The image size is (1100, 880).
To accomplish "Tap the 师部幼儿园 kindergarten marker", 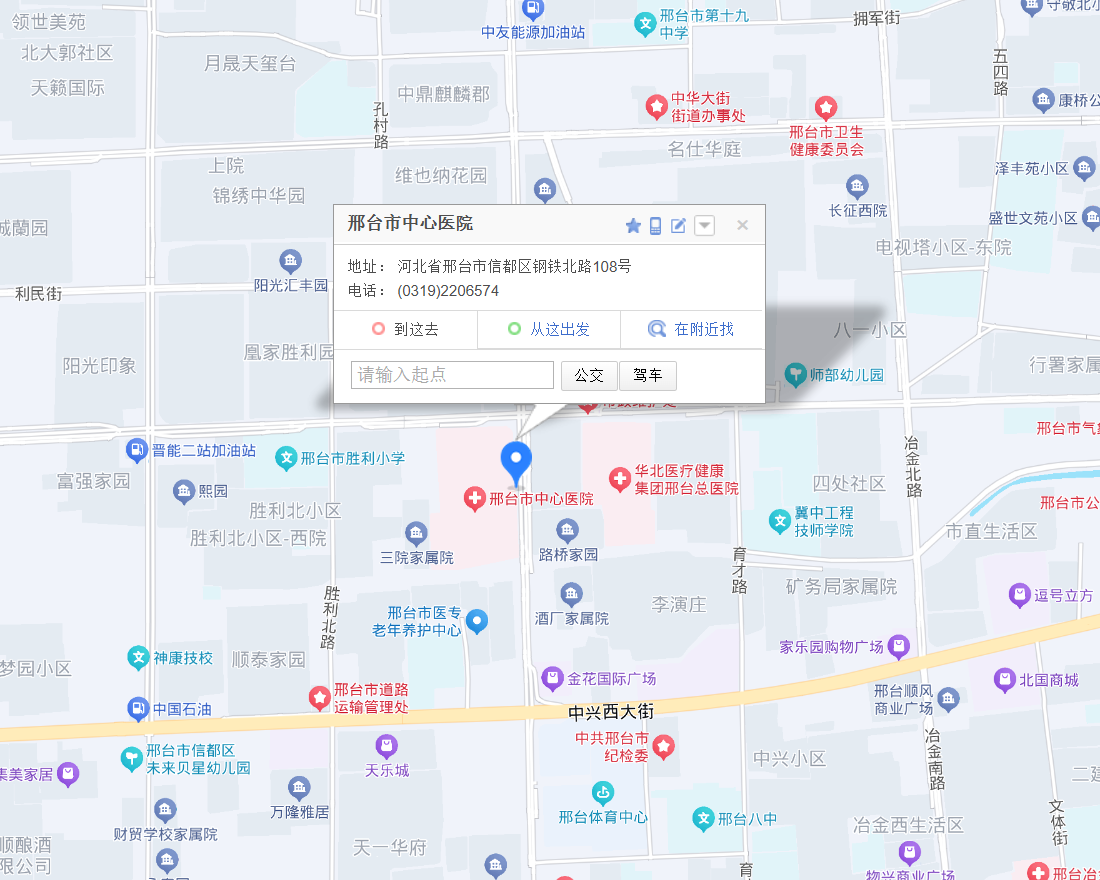I will 795,375.
